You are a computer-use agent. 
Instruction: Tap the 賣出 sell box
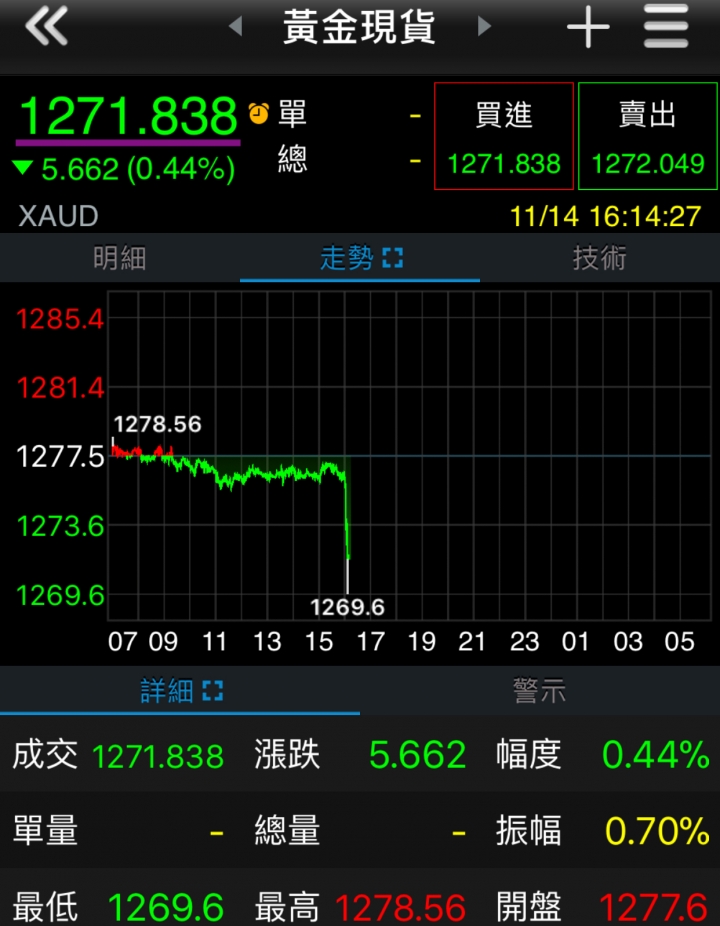tap(648, 136)
